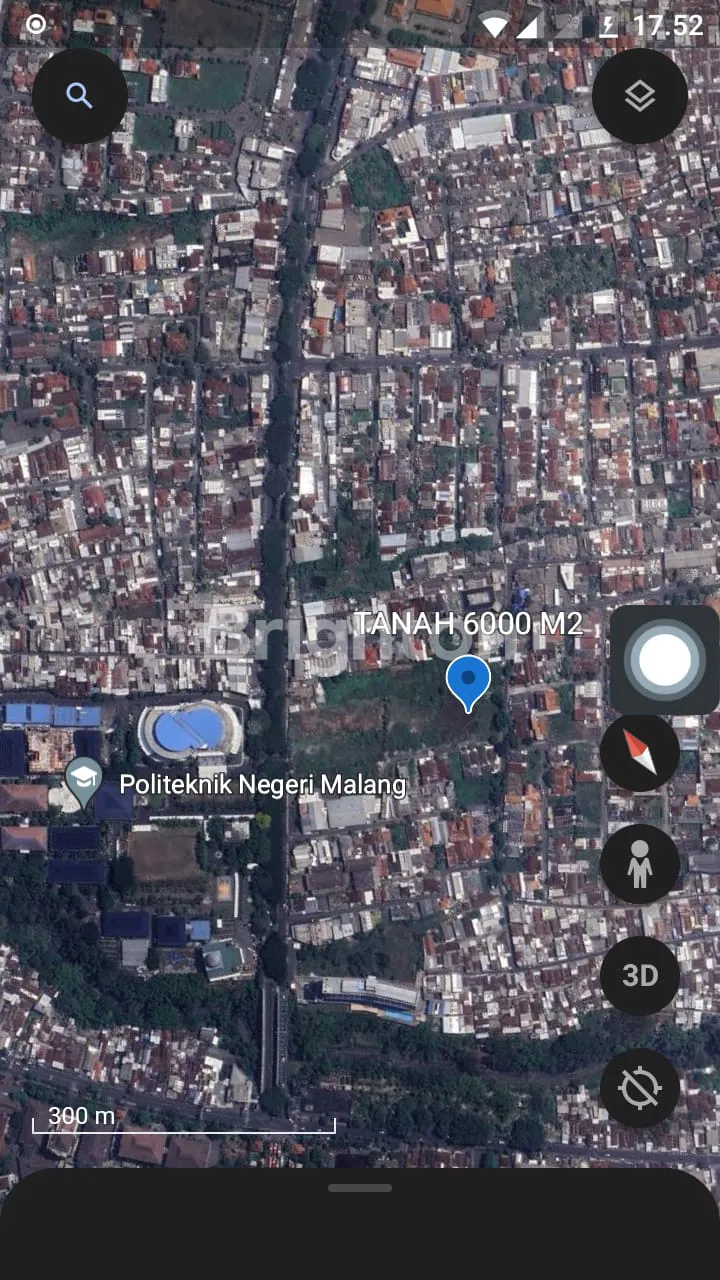Reset orientation with the compass
The width and height of the screenshot is (720, 1280).
pos(640,752)
